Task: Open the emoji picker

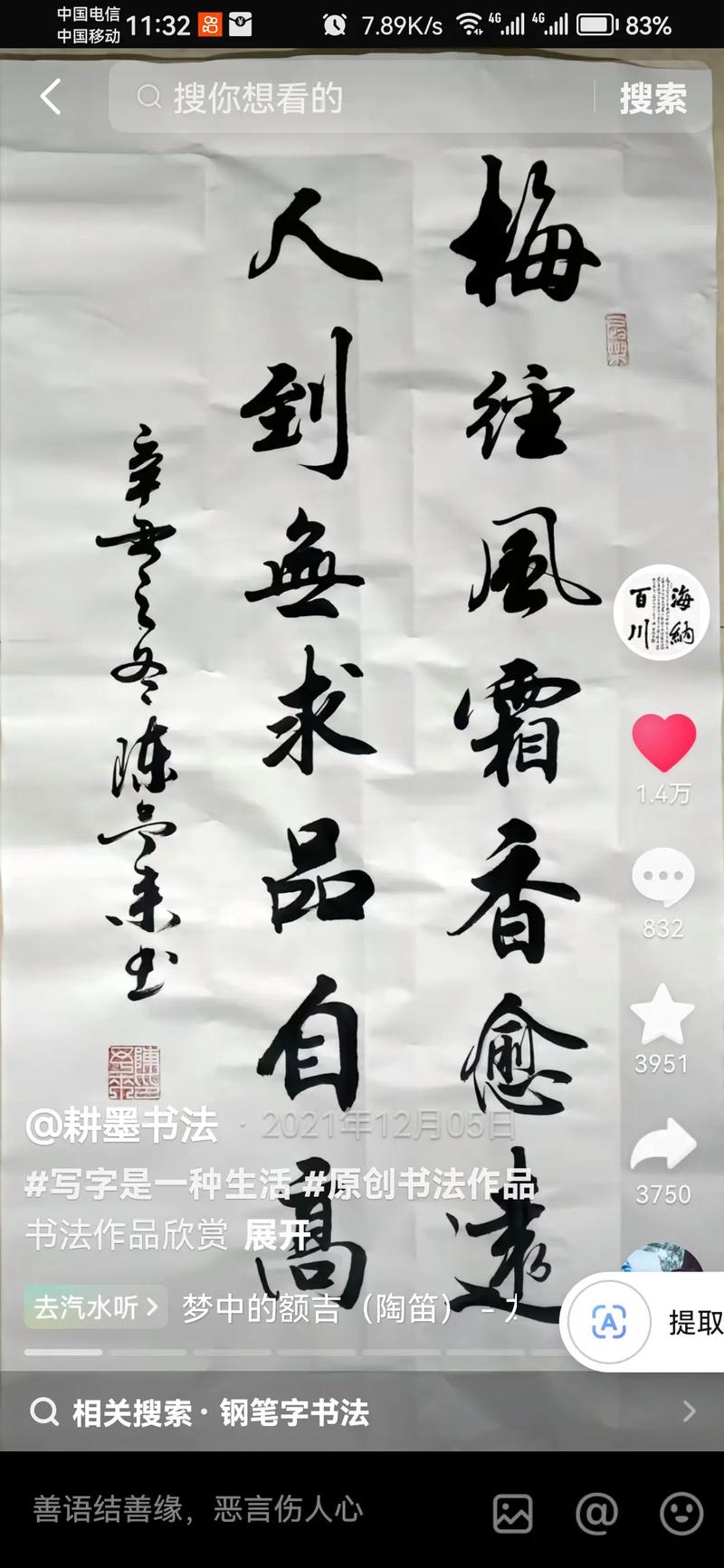Action: click(x=681, y=1512)
